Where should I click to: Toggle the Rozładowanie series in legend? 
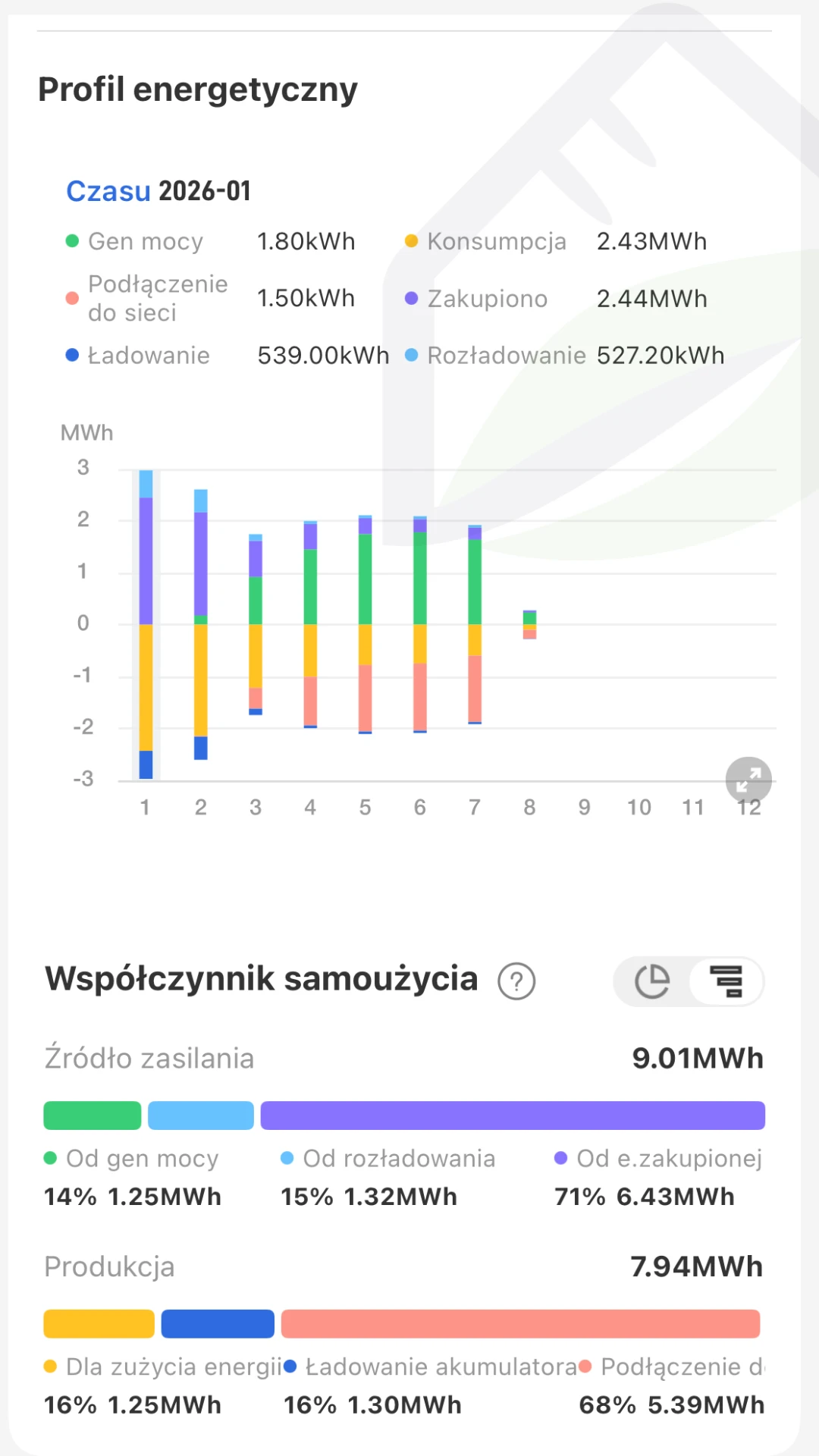(x=496, y=355)
